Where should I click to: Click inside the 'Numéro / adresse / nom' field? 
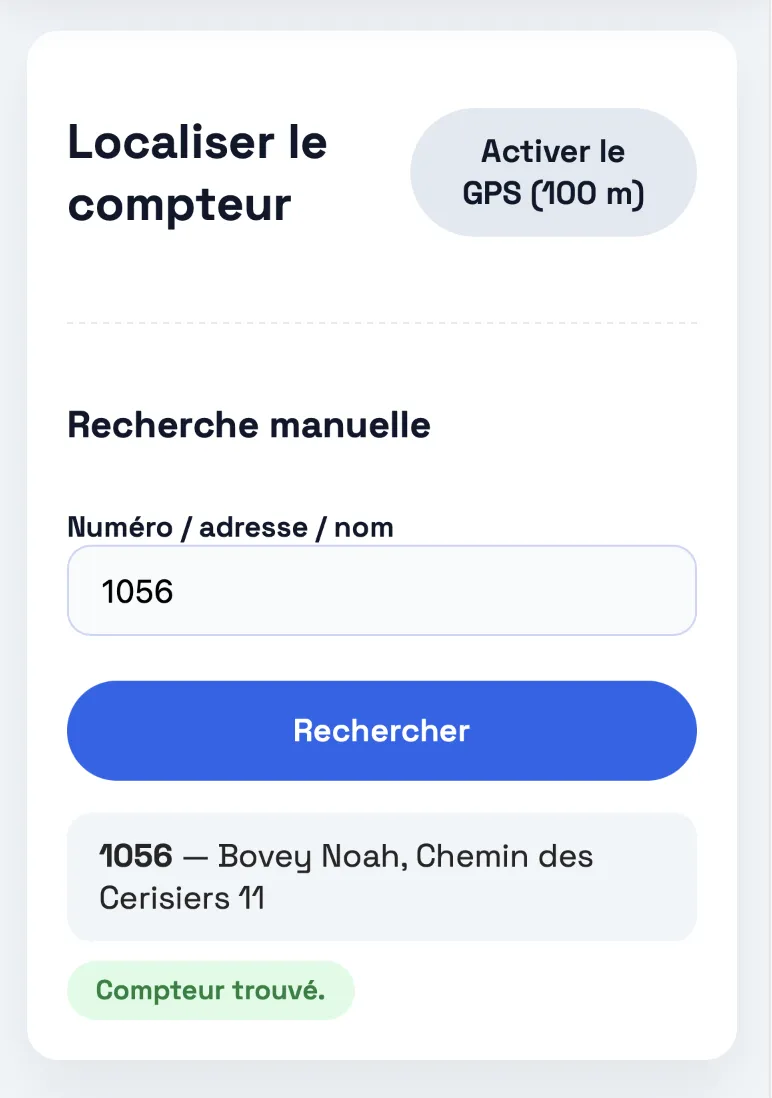[x=381, y=590]
